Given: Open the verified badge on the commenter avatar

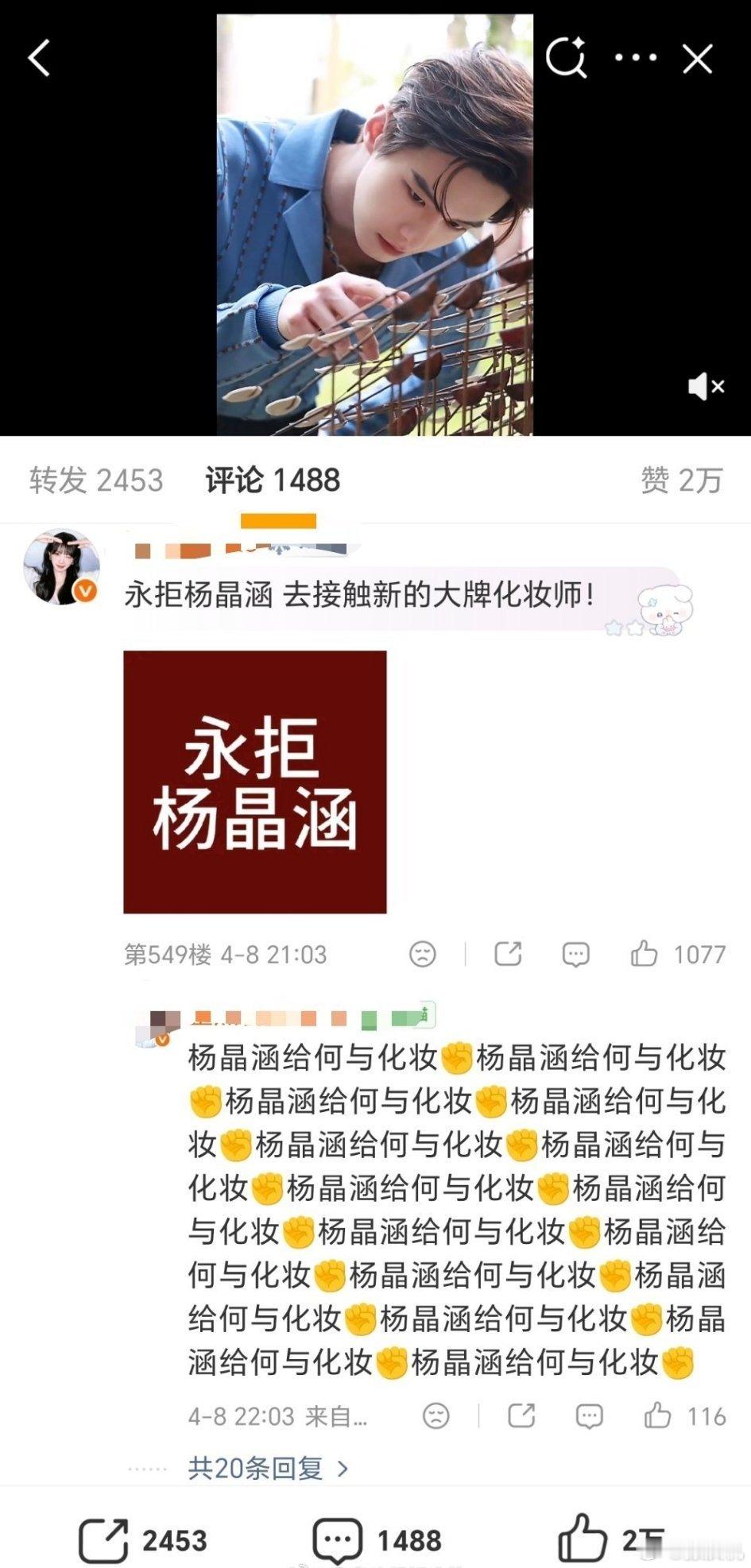Looking at the screenshot, I should point(83,589).
